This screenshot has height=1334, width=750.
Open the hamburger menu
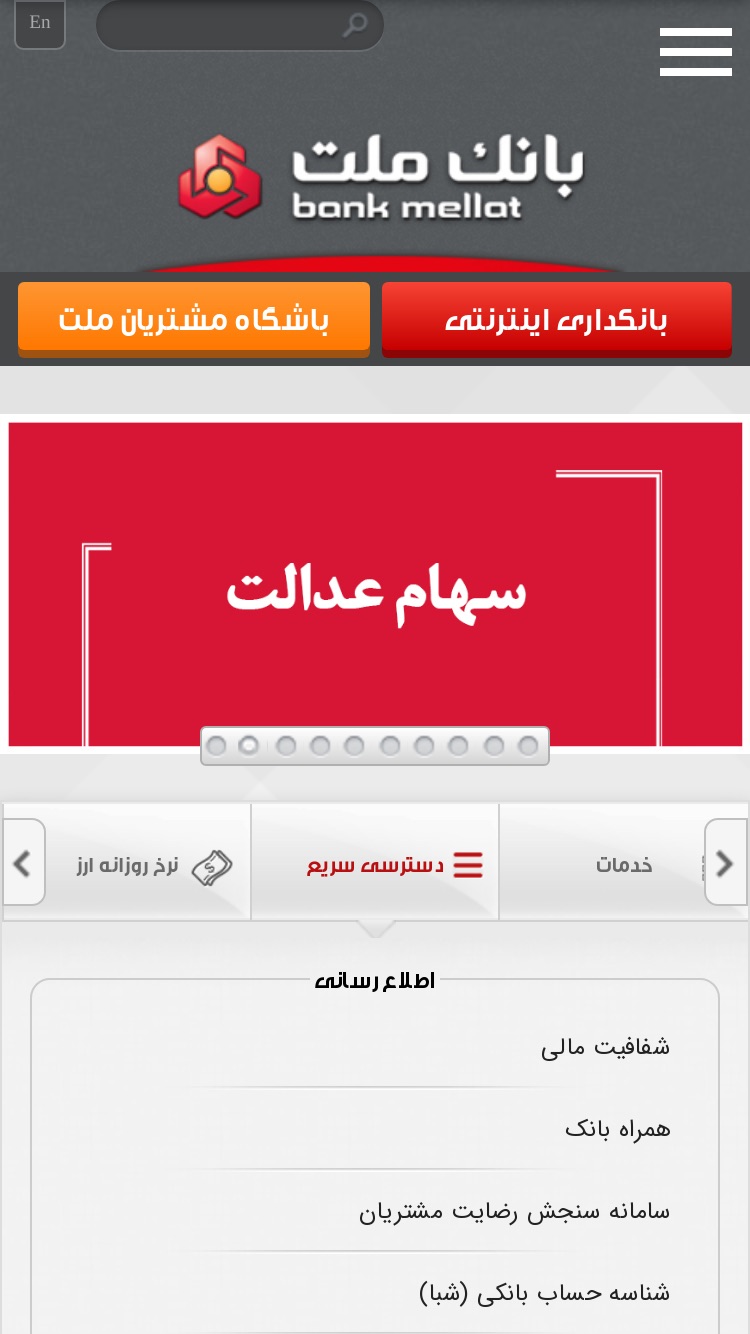point(696,52)
